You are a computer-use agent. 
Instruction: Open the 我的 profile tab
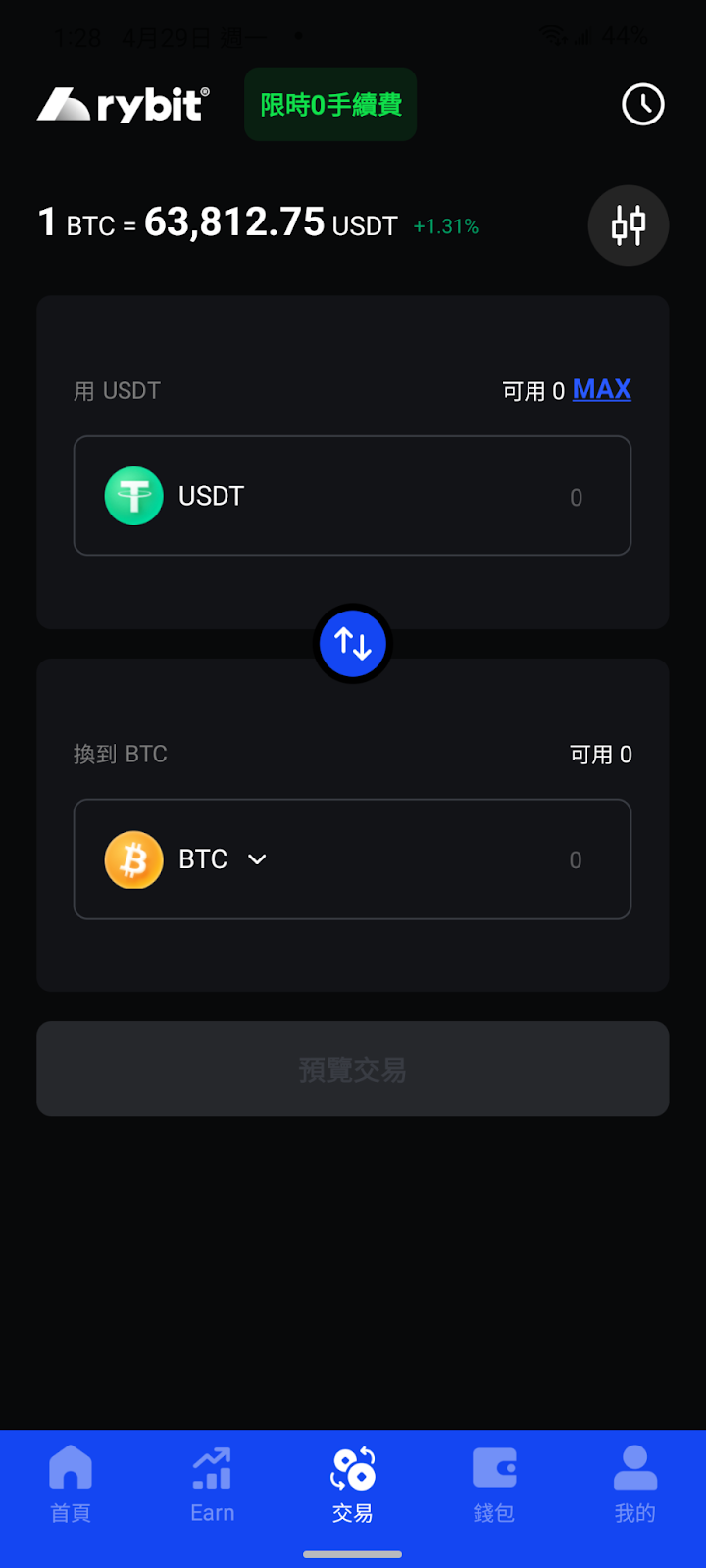click(x=635, y=1485)
